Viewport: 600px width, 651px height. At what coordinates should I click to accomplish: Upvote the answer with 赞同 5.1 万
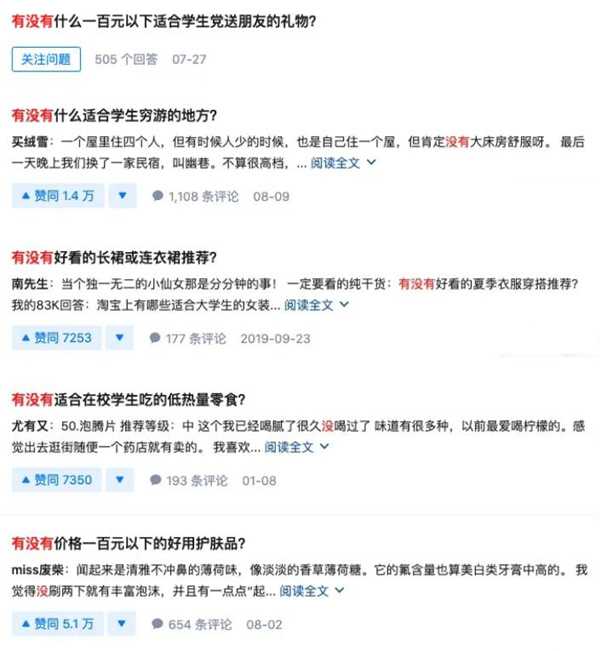[58, 624]
